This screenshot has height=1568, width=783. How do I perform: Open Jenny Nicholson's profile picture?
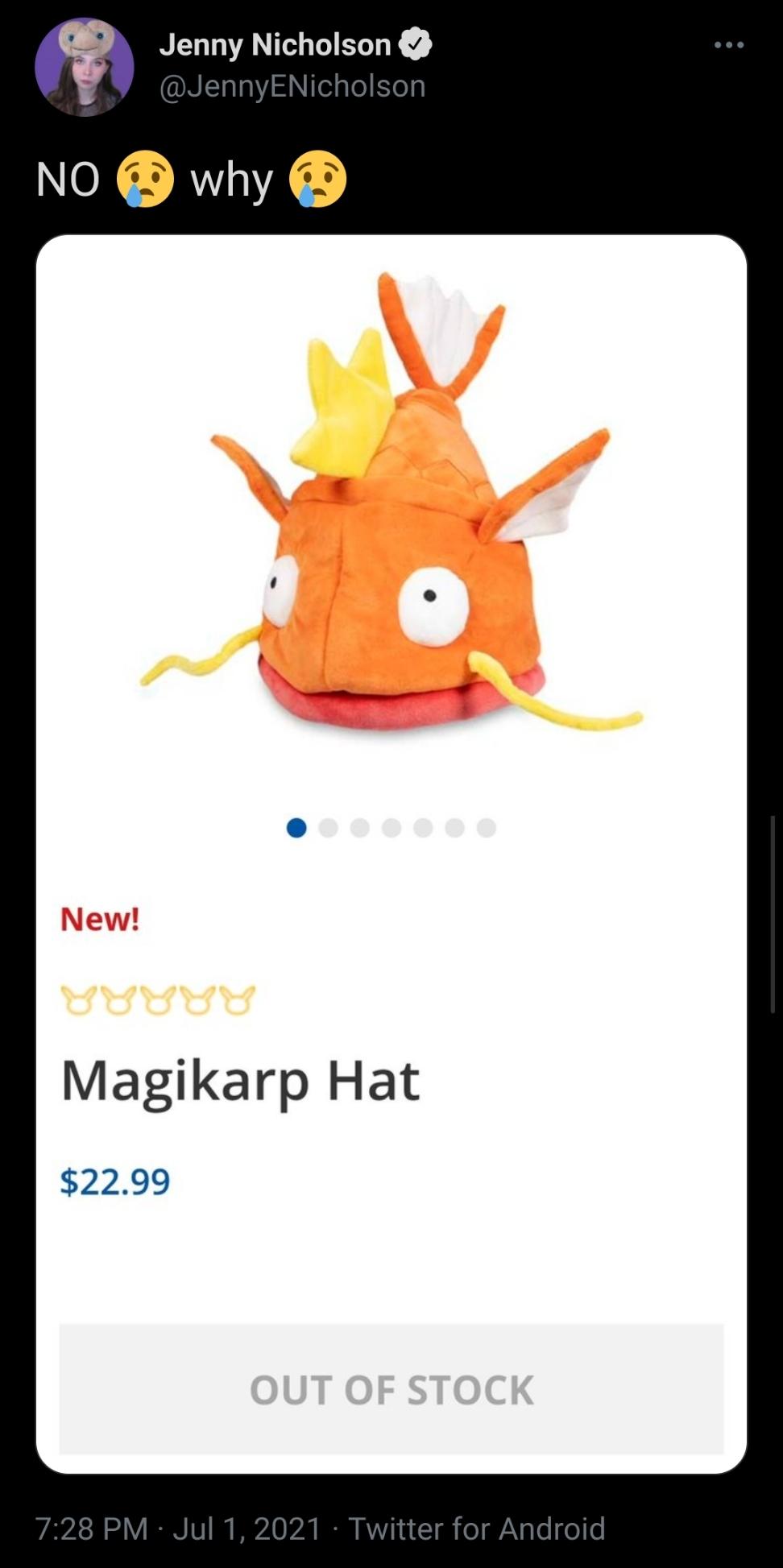85,67
